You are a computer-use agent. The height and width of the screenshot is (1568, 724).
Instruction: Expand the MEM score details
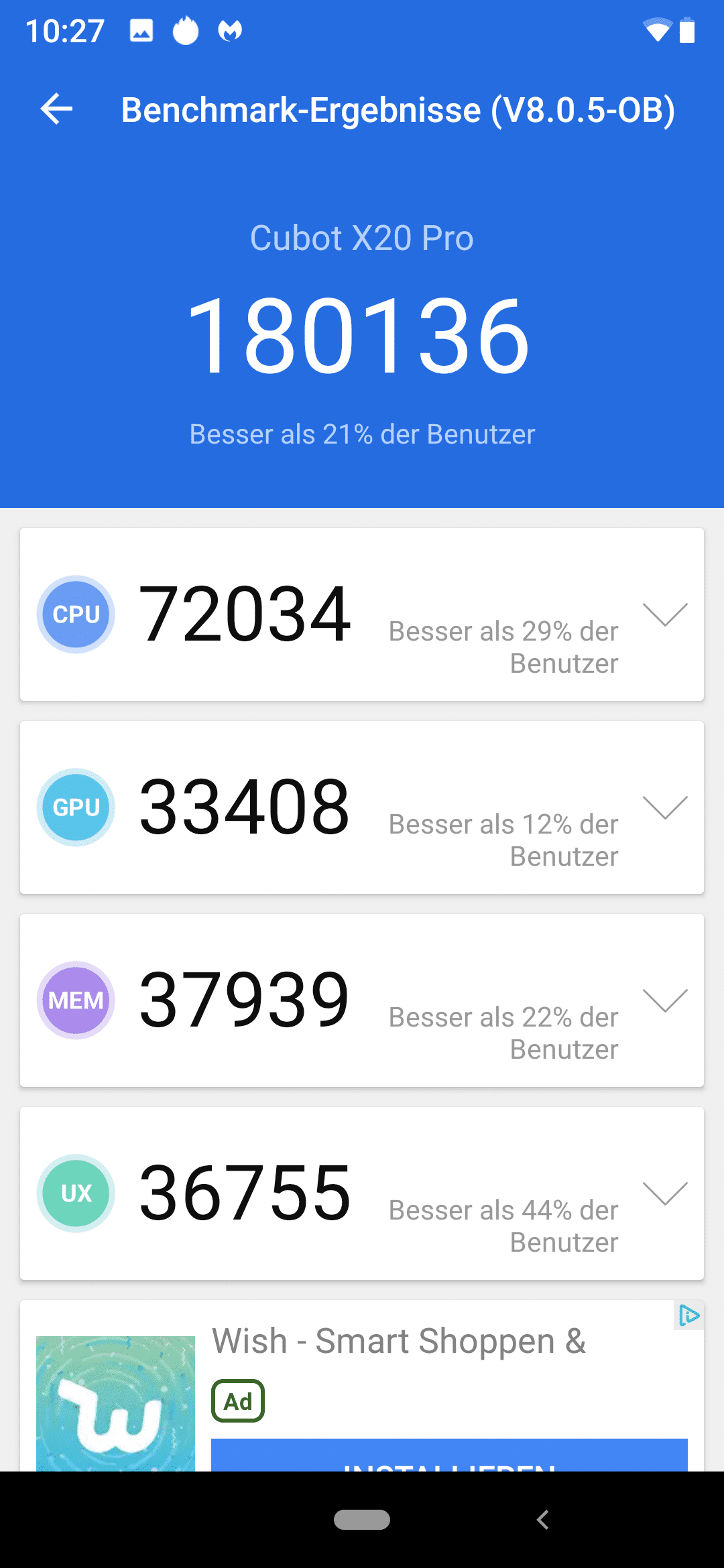(665, 1000)
